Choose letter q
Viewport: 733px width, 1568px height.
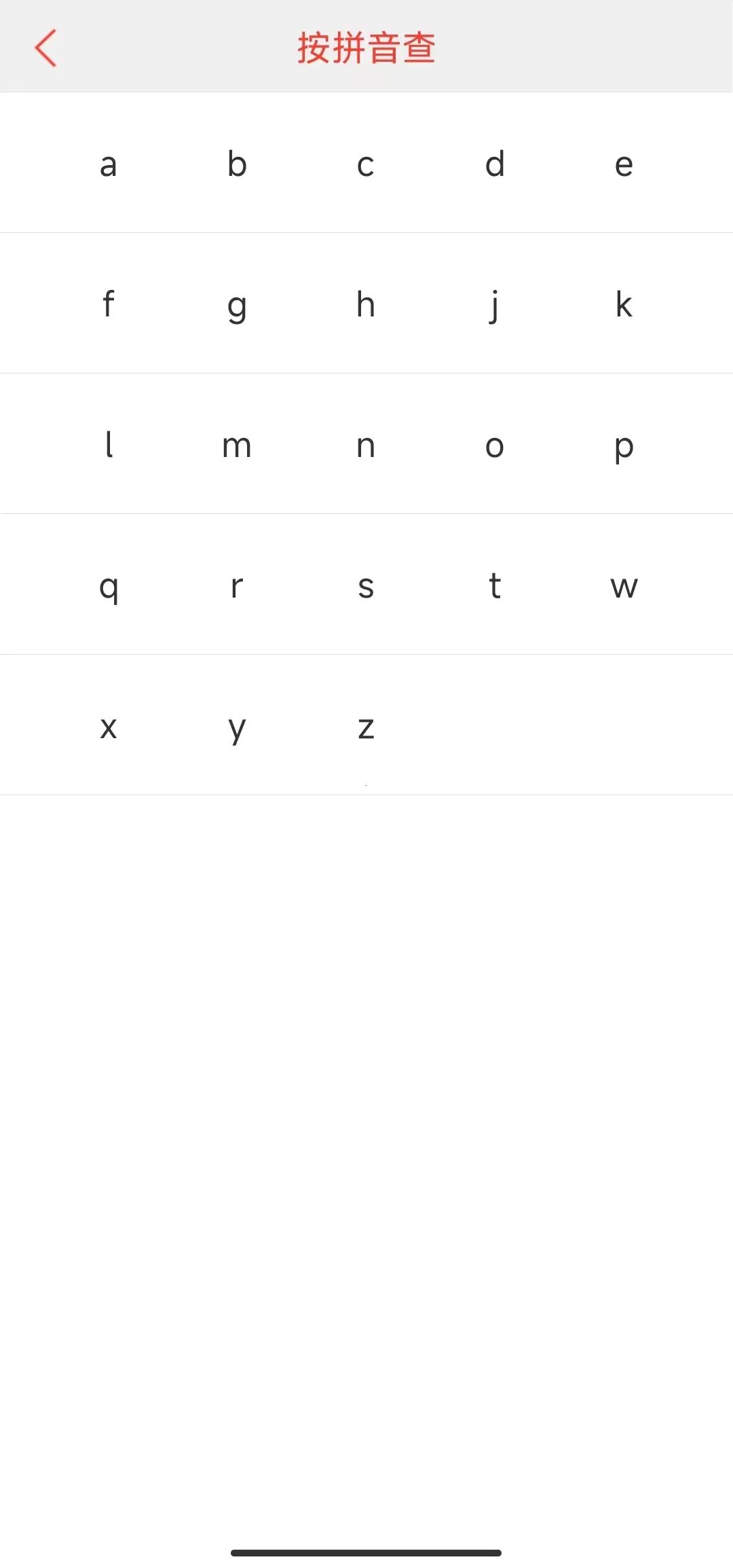click(109, 585)
